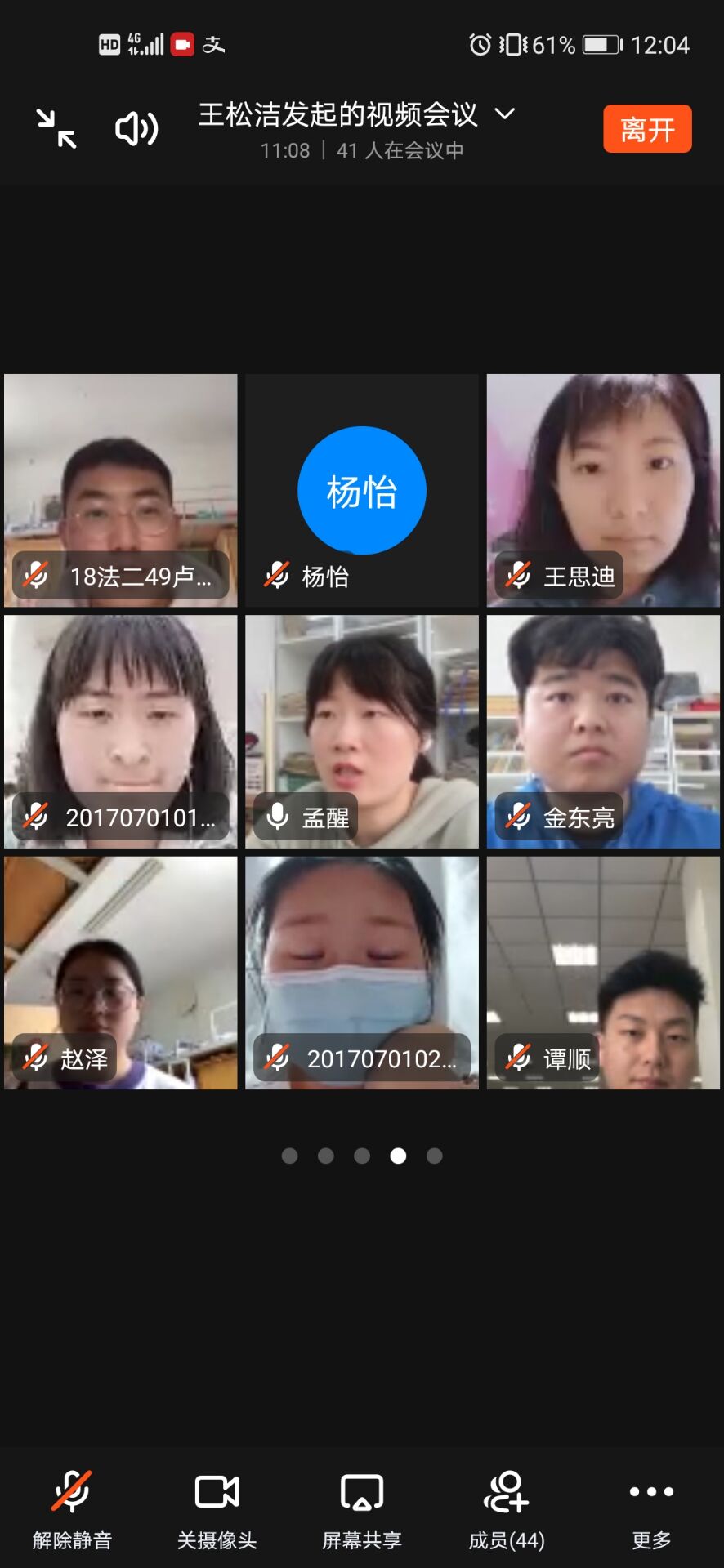The width and height of the screenshot is (724, 1568).
Task: Open the 2017070102 video tile
Action: pyautogui.click(x=362, y=972)
